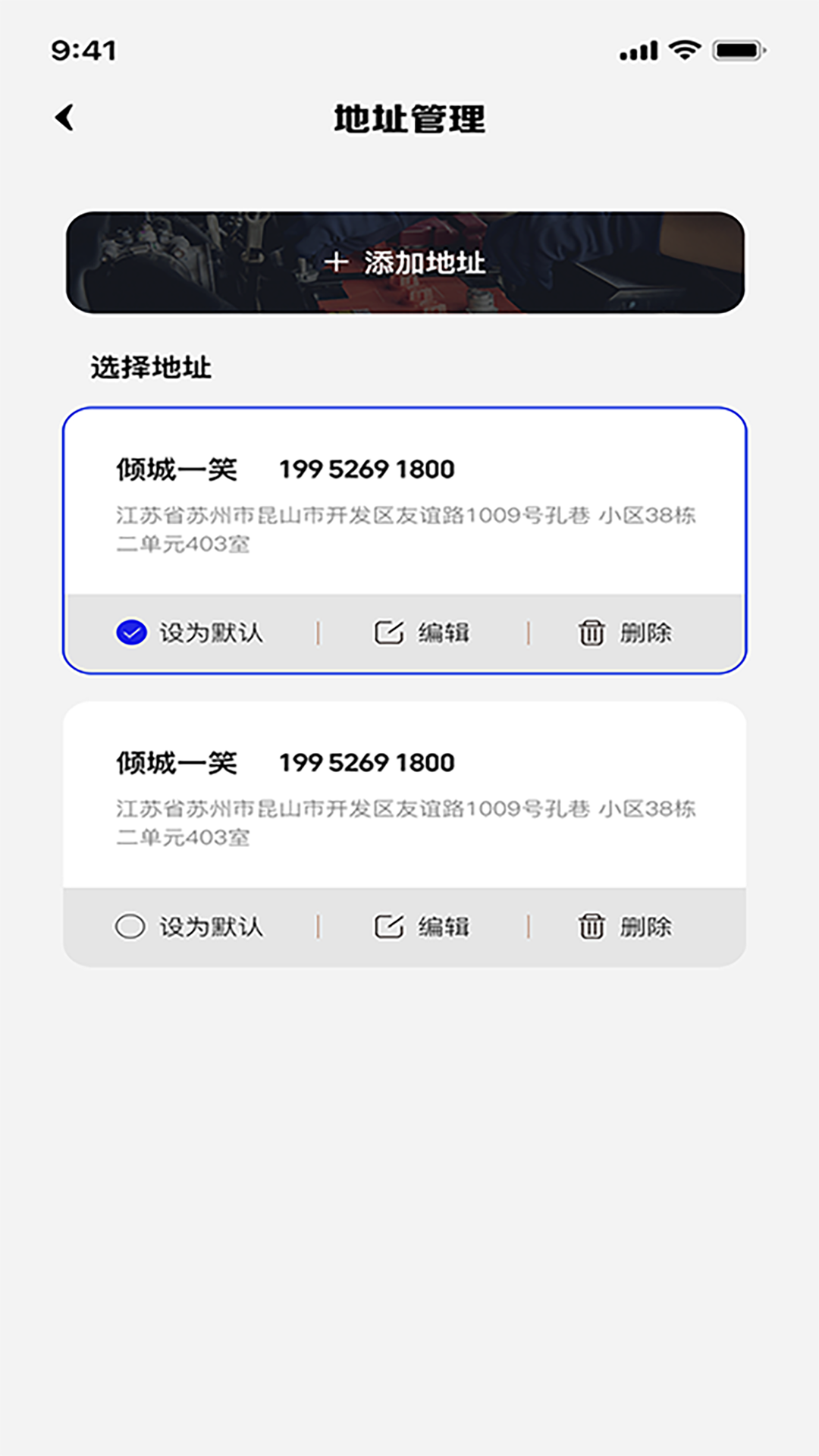Edit the blue-outlined default address
The width and height of the screenshot is (819, 1456).
422,632
